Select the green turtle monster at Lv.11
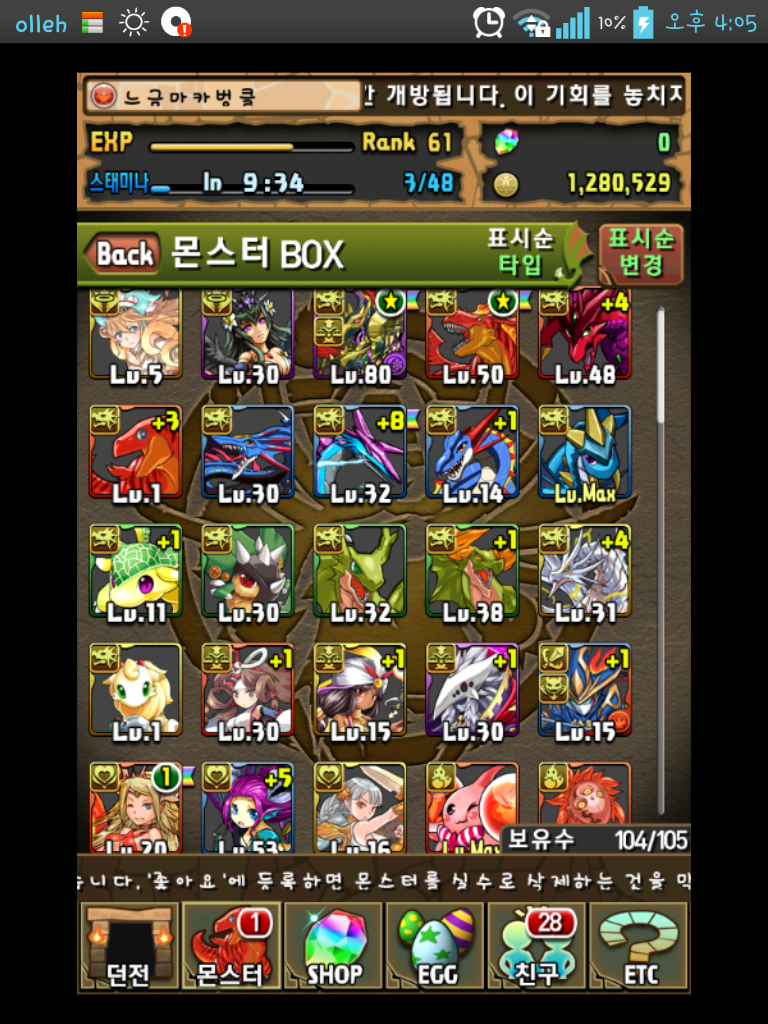The height and width of the screenshot is (1024, 768). pyautogui.click(x=136, y=572)
